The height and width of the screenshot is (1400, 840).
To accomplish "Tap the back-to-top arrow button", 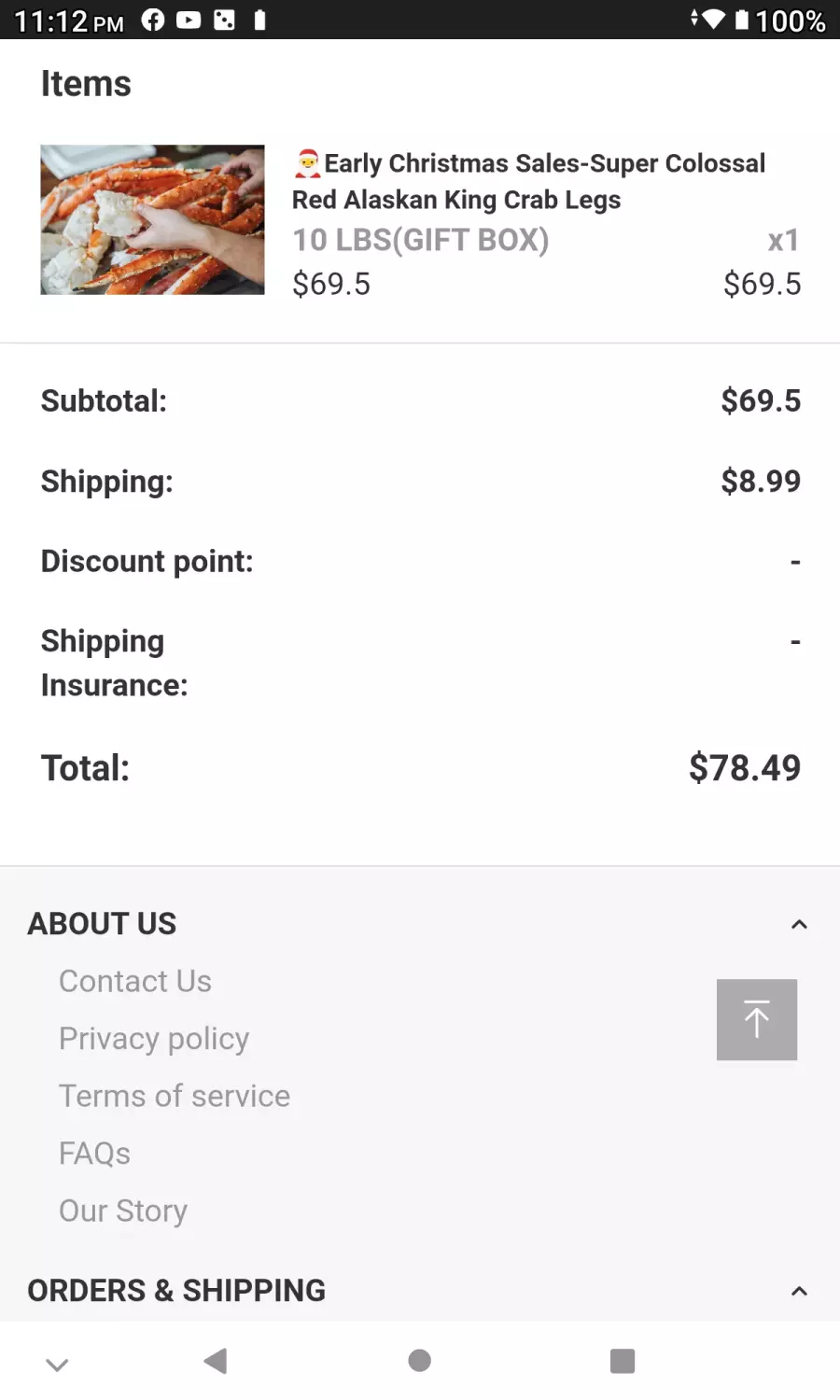I will click(757, 1019).
